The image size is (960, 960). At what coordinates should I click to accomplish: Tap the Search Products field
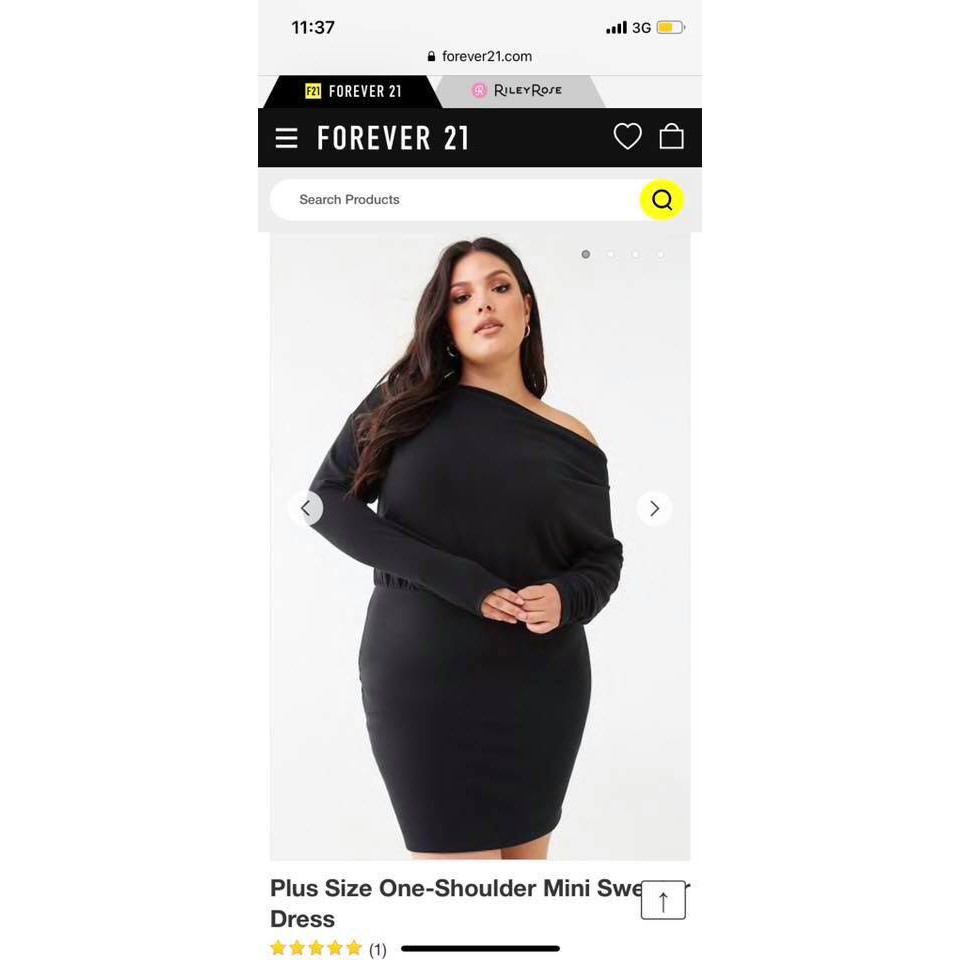point(450,200)
